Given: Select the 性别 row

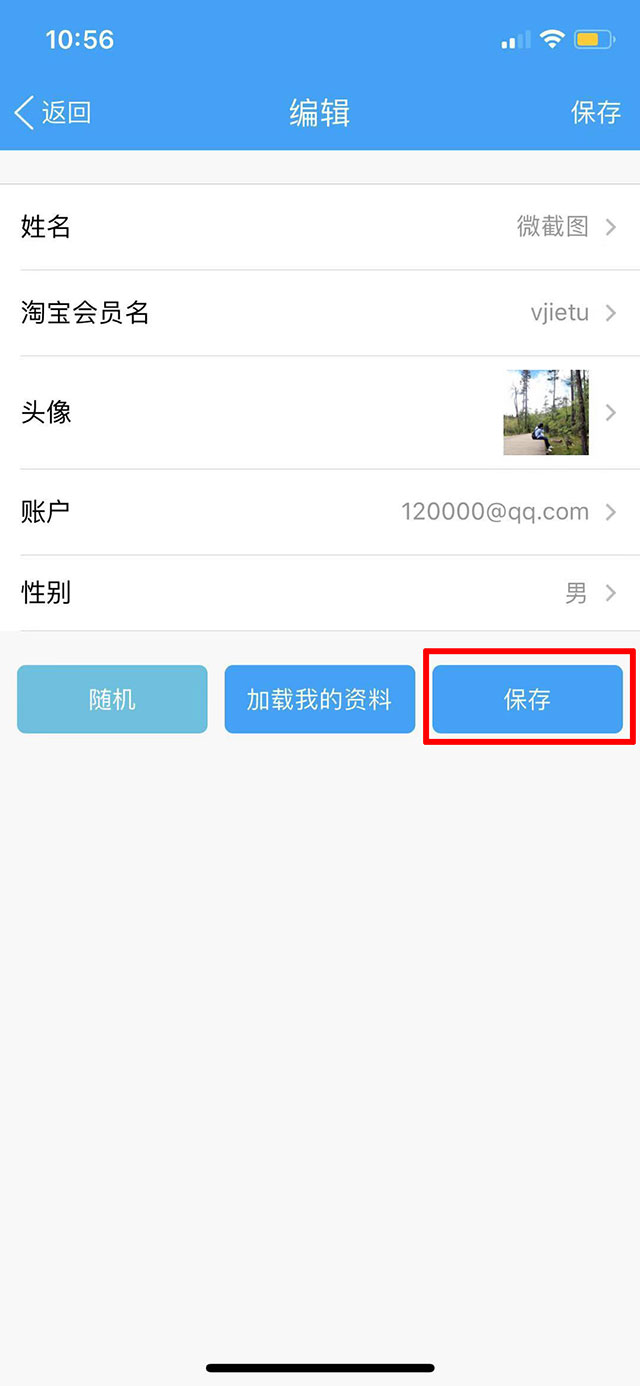Looking at the screenshot, I should (320, 593).
